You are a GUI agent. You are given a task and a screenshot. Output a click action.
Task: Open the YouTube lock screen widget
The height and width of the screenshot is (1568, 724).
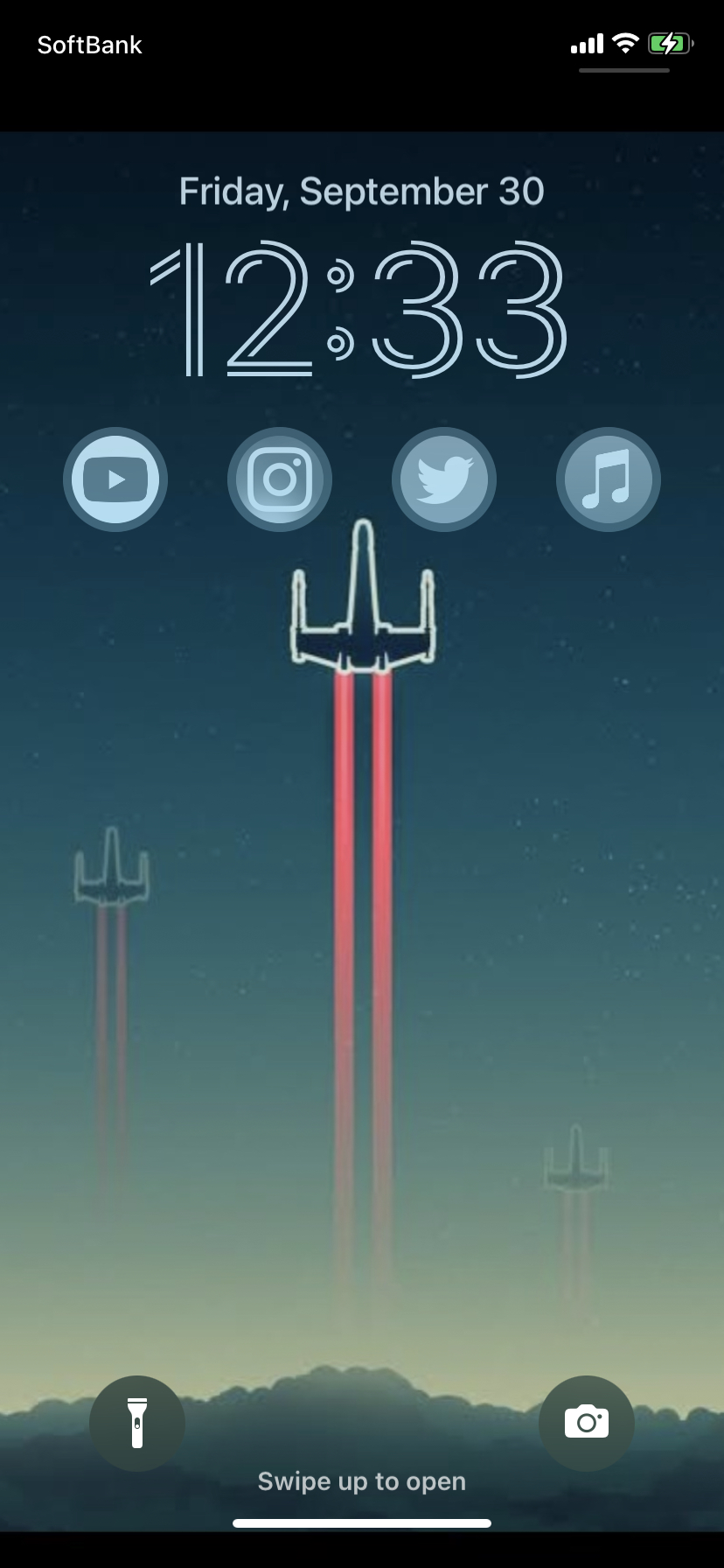[115, 479]
